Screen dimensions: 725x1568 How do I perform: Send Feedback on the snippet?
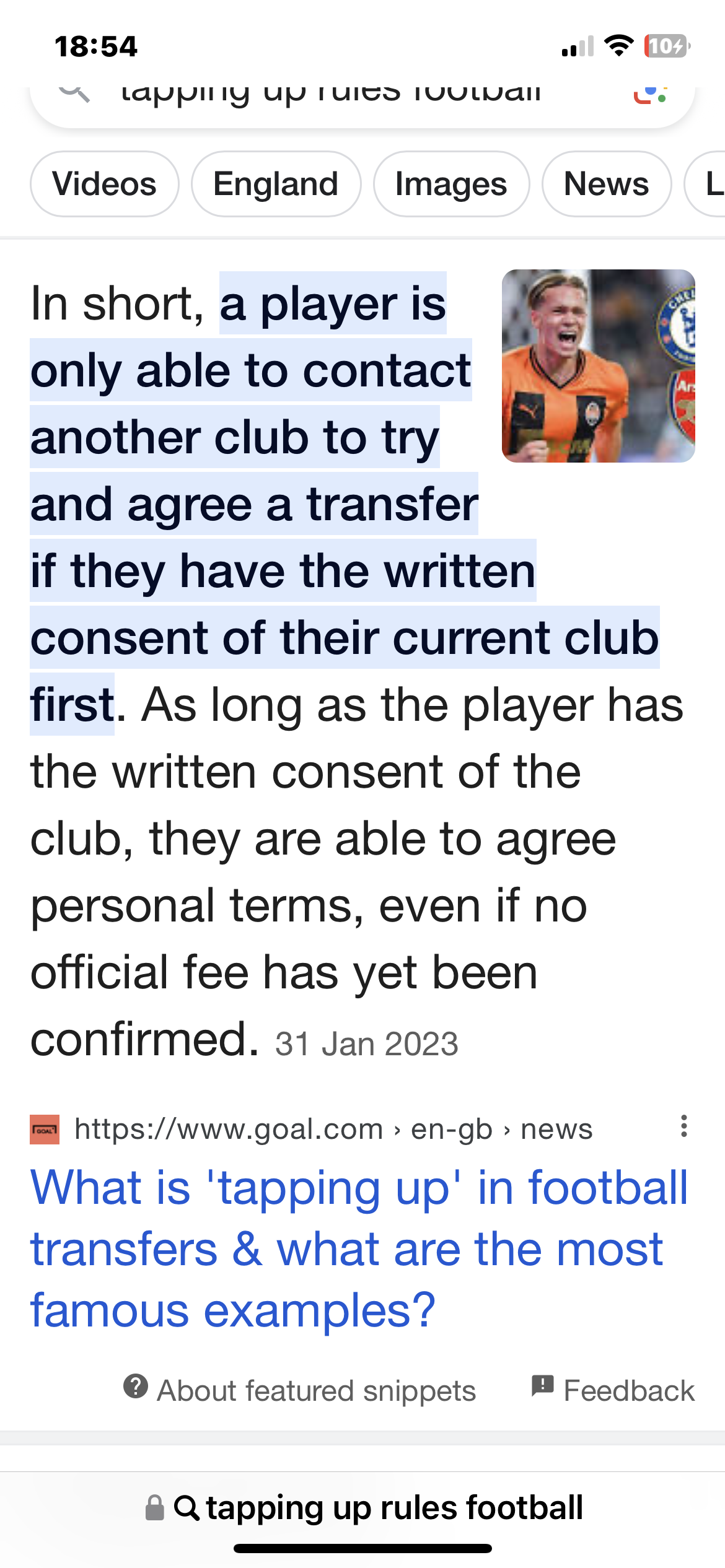pyautogui.click(x=613, y=1390)
